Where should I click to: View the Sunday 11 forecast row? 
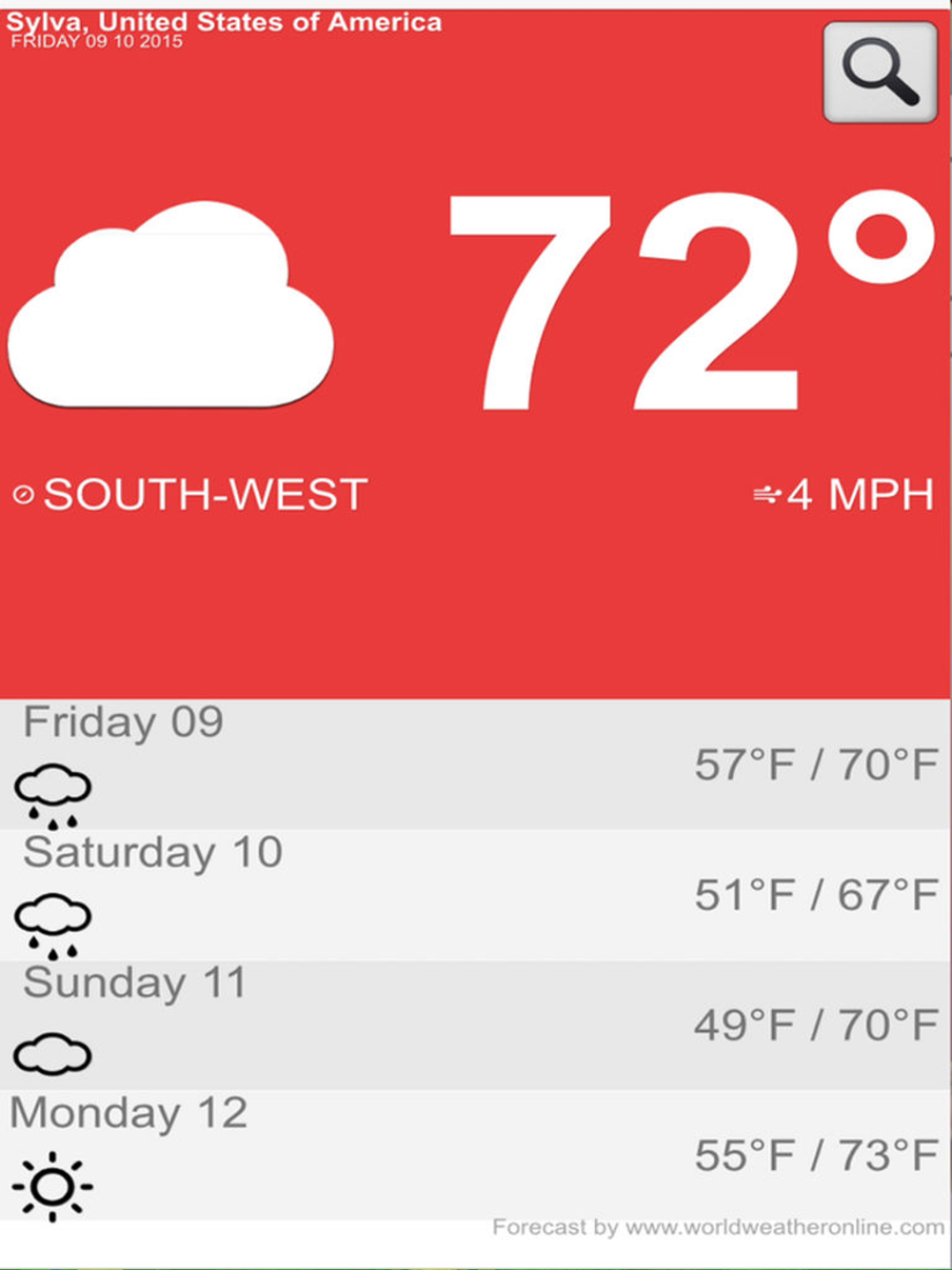[x=474, y=1025]
